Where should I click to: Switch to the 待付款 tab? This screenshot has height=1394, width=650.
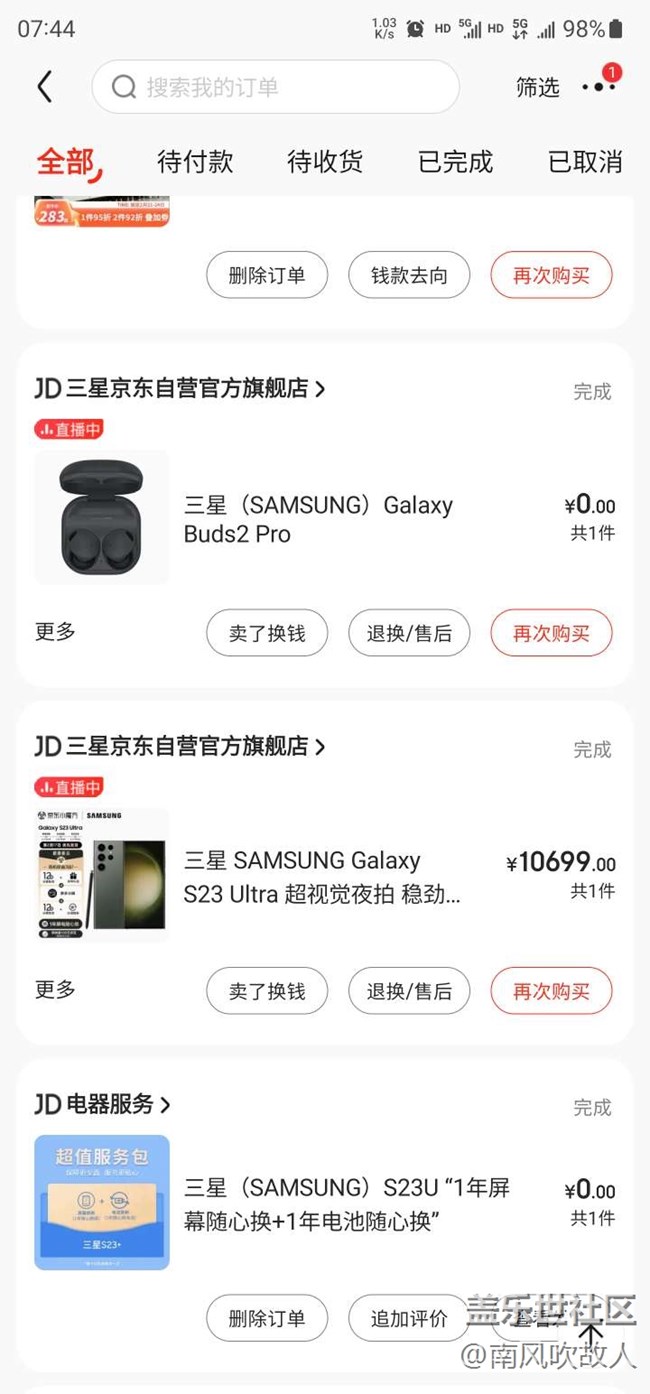[x=195, y=162]
